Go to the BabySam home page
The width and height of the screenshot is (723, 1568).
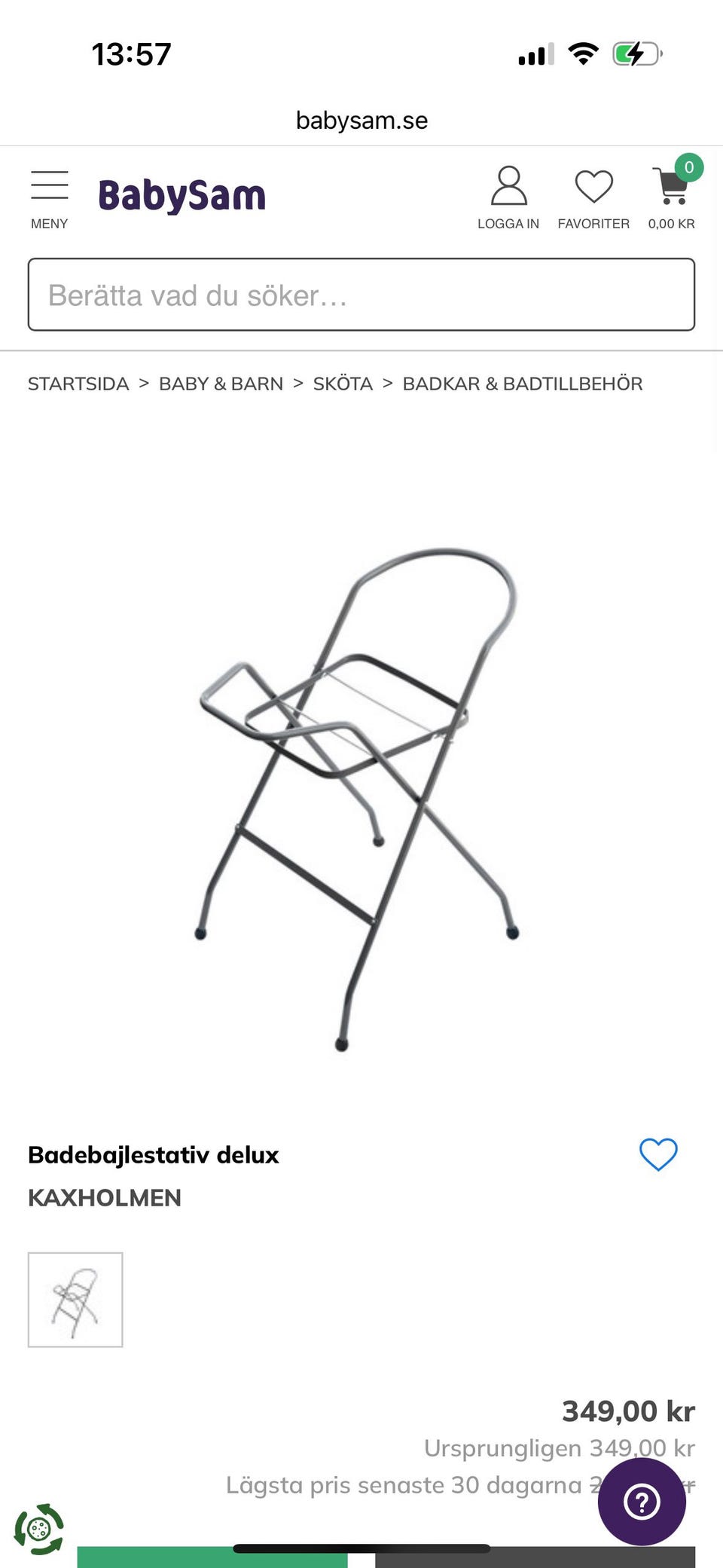coord(182,195)
